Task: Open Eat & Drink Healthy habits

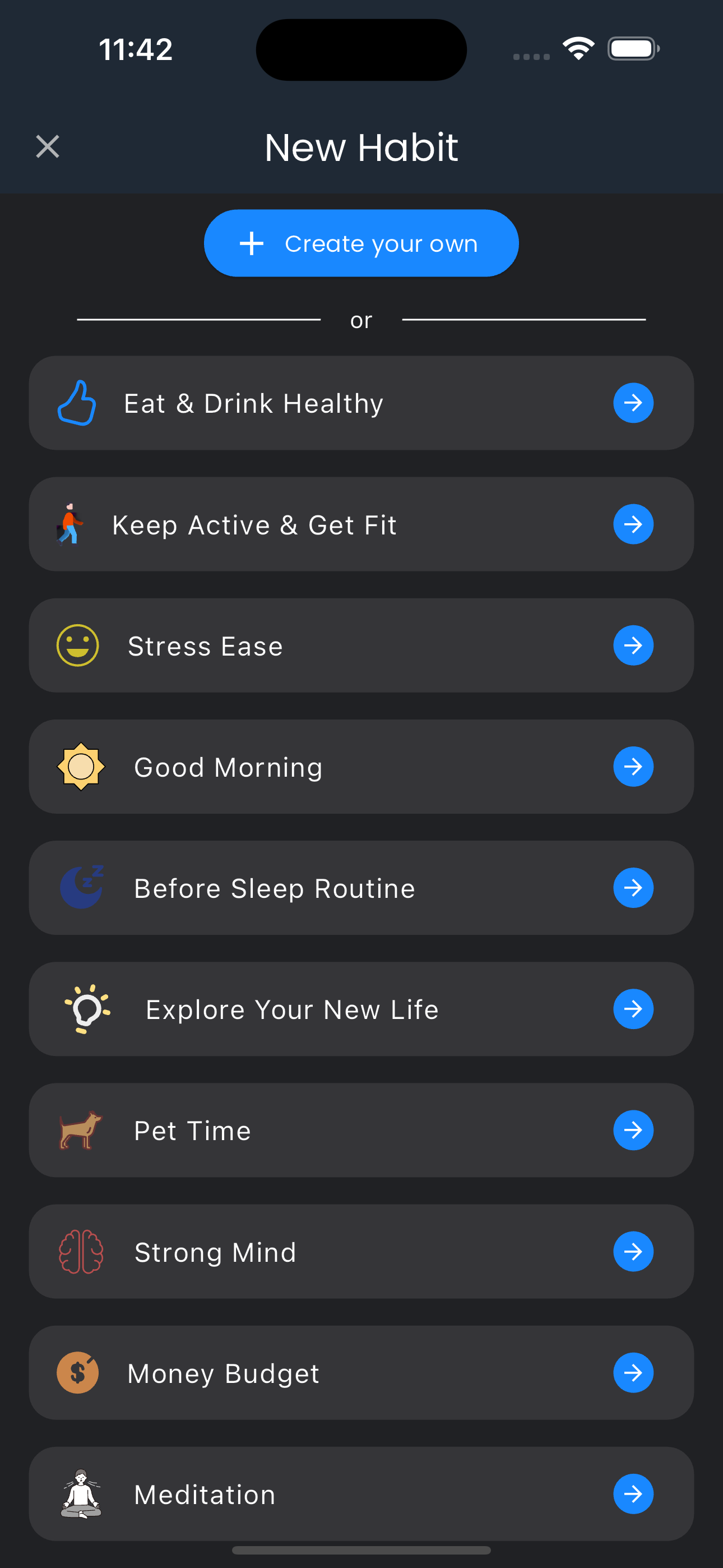Action: tap(361, 403)
